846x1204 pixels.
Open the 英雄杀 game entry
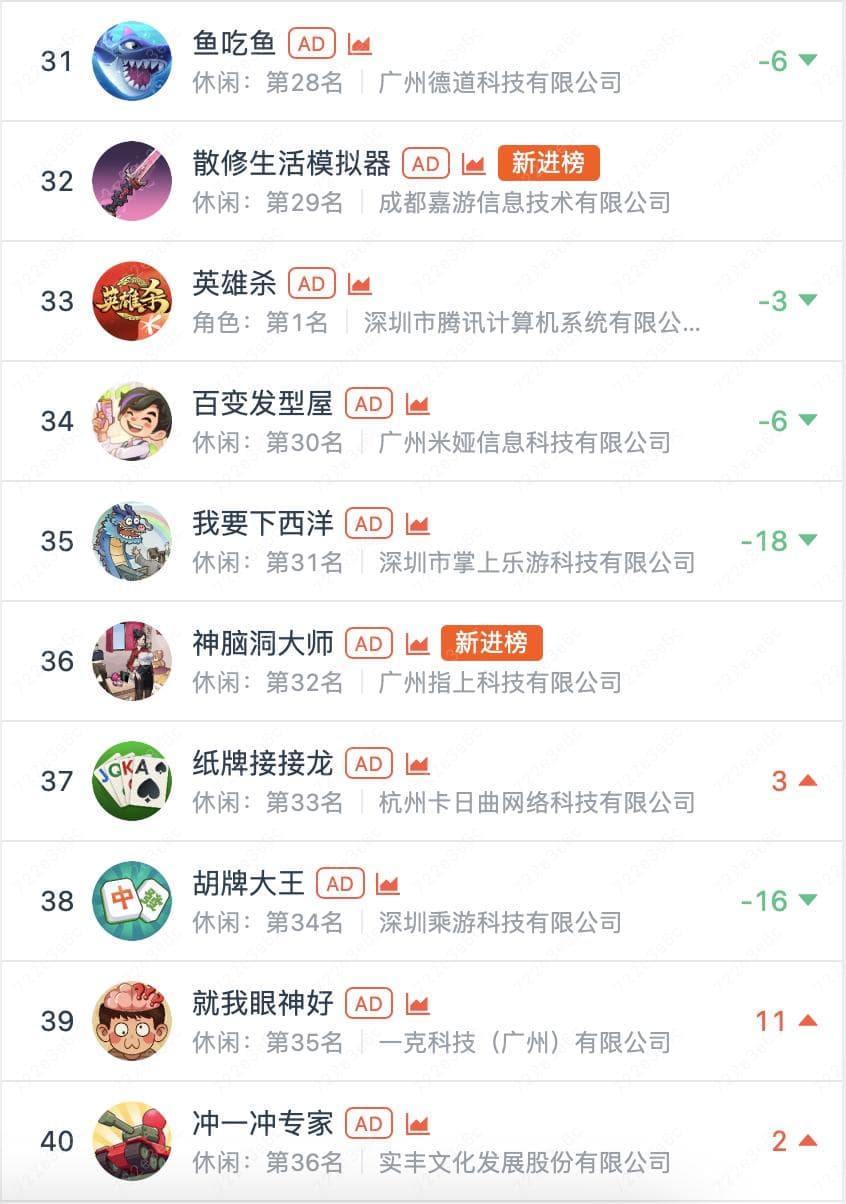click(x=234, y=284)
